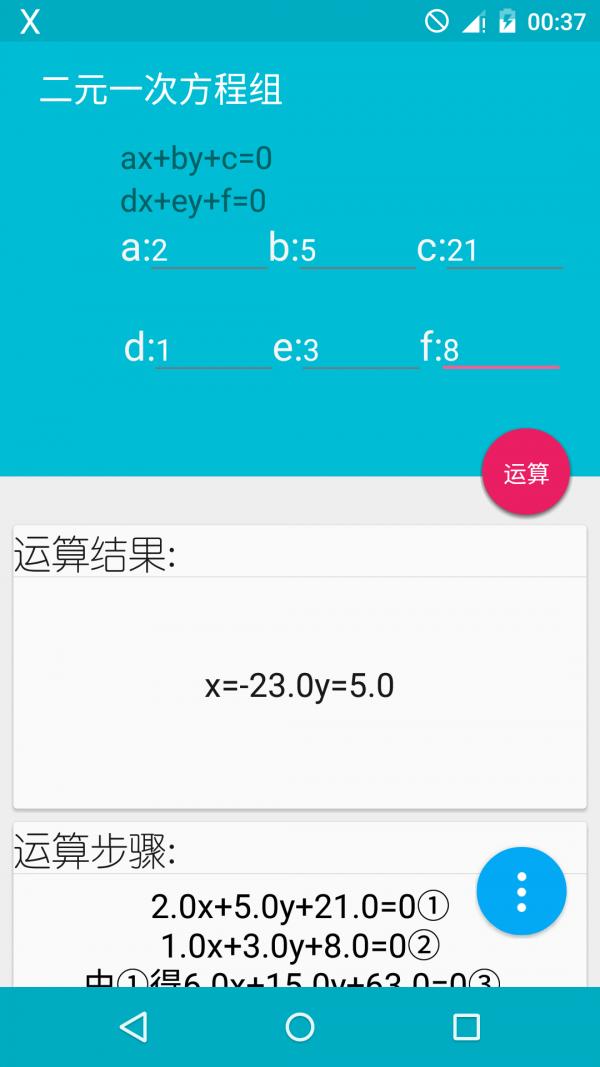Tap the input field labeled e
600x1067 pixels.
coord(360,350)
